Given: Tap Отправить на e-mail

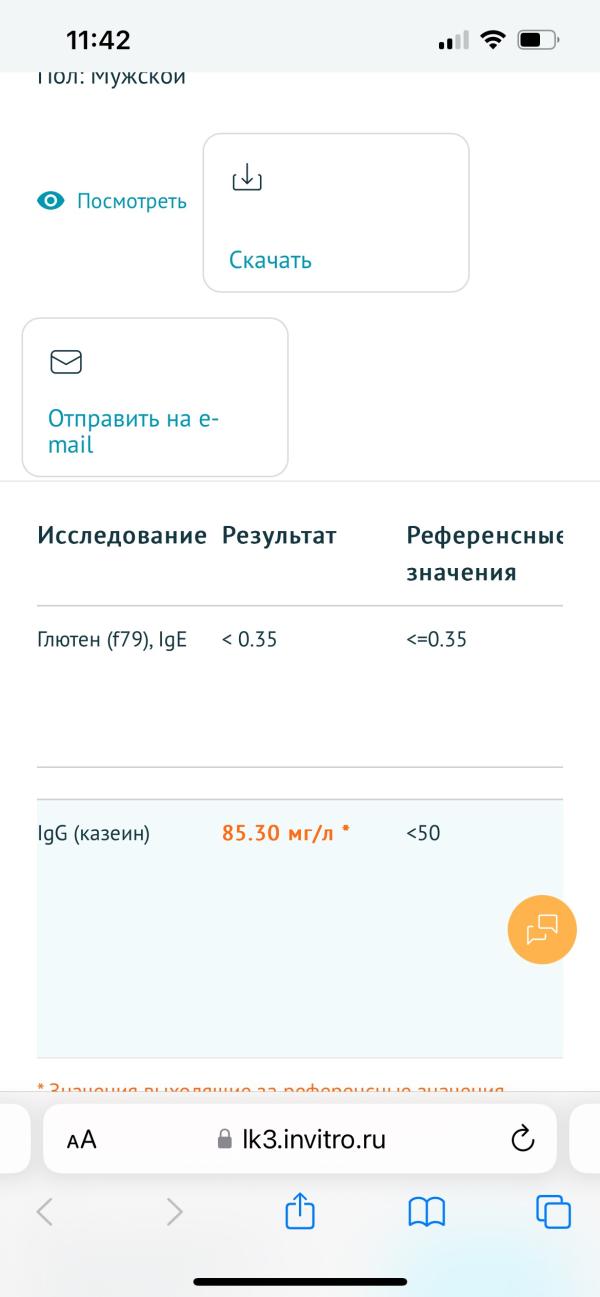Looking at the screenshot, I should coord(155,397).
